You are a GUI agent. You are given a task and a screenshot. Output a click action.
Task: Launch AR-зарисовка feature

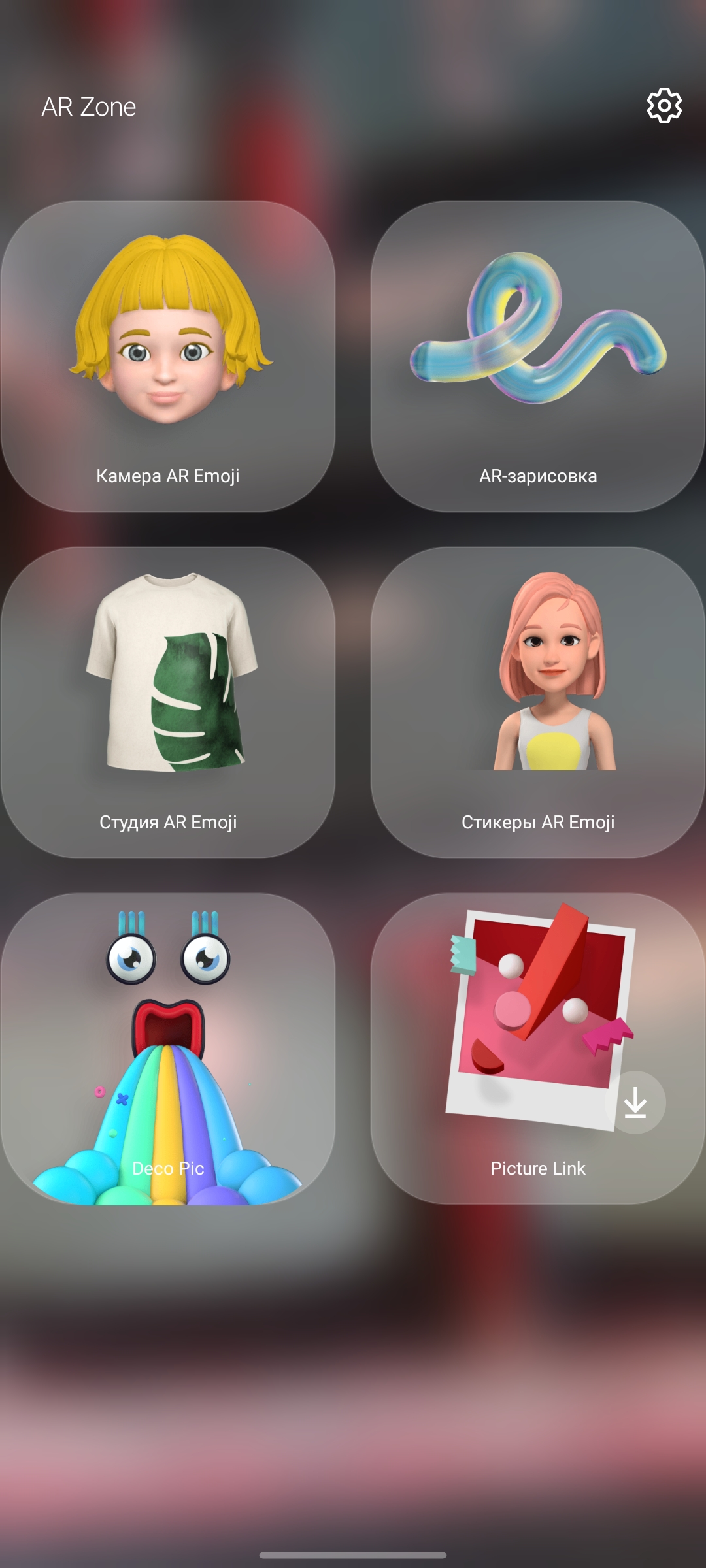tap(537, 356)
